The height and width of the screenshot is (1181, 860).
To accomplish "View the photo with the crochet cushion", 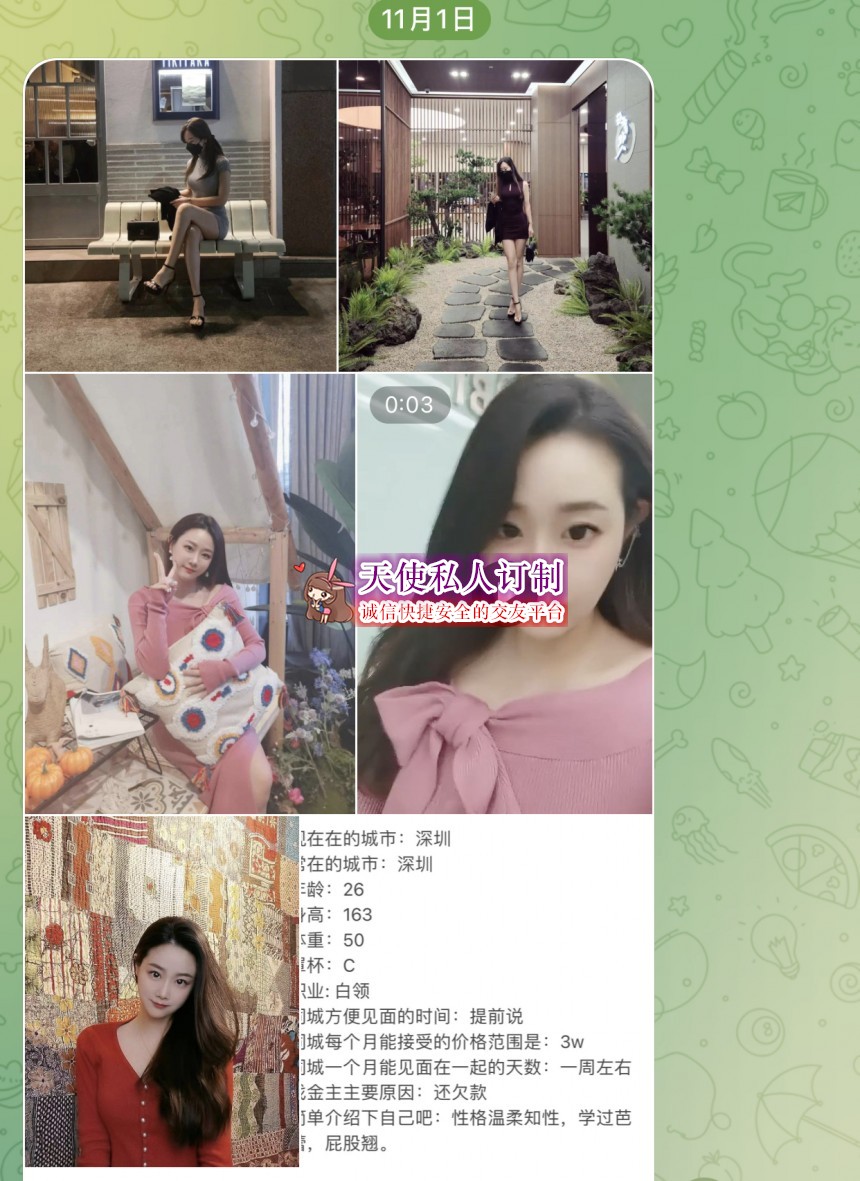I will pyautogui.click(x=189, y=594).
